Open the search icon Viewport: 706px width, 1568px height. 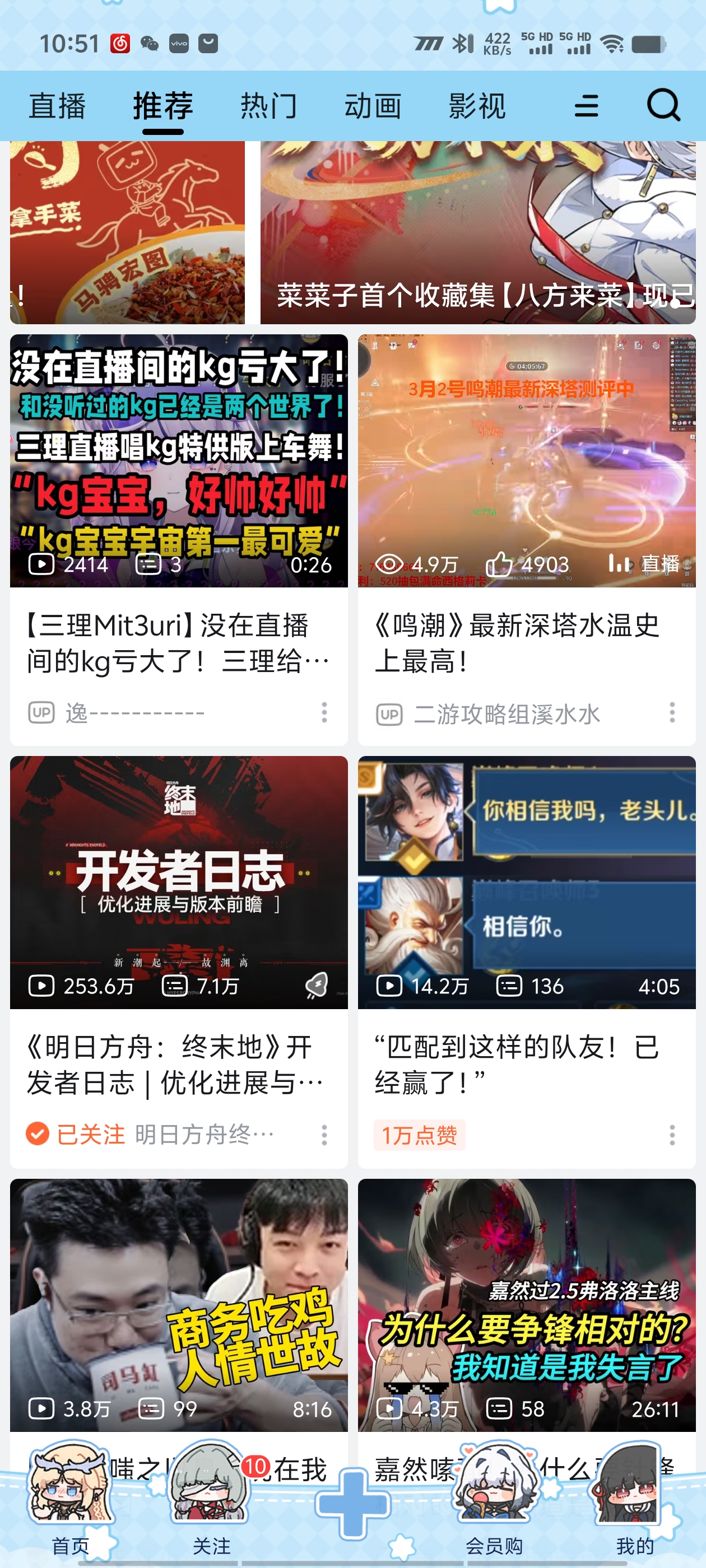point(663,105)
